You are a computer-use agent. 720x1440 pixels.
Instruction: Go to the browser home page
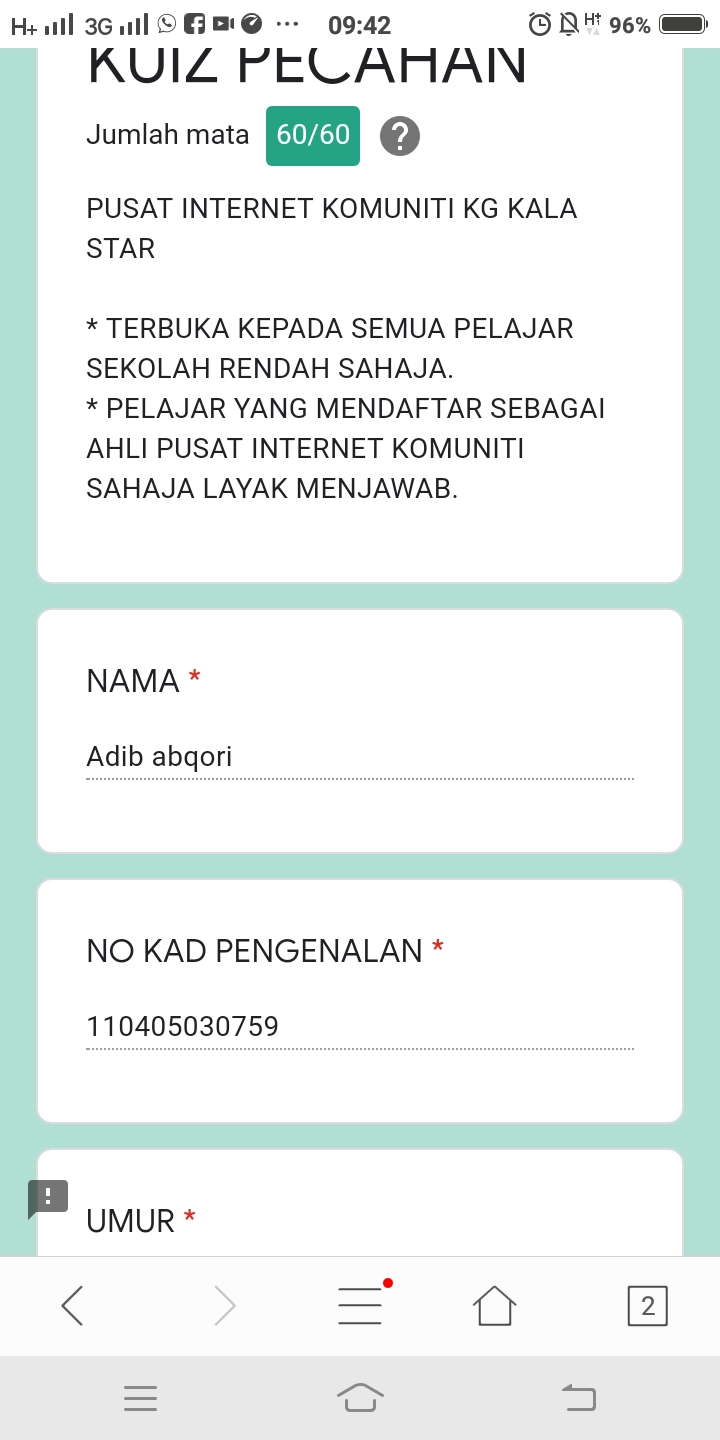pos(494,1305)
